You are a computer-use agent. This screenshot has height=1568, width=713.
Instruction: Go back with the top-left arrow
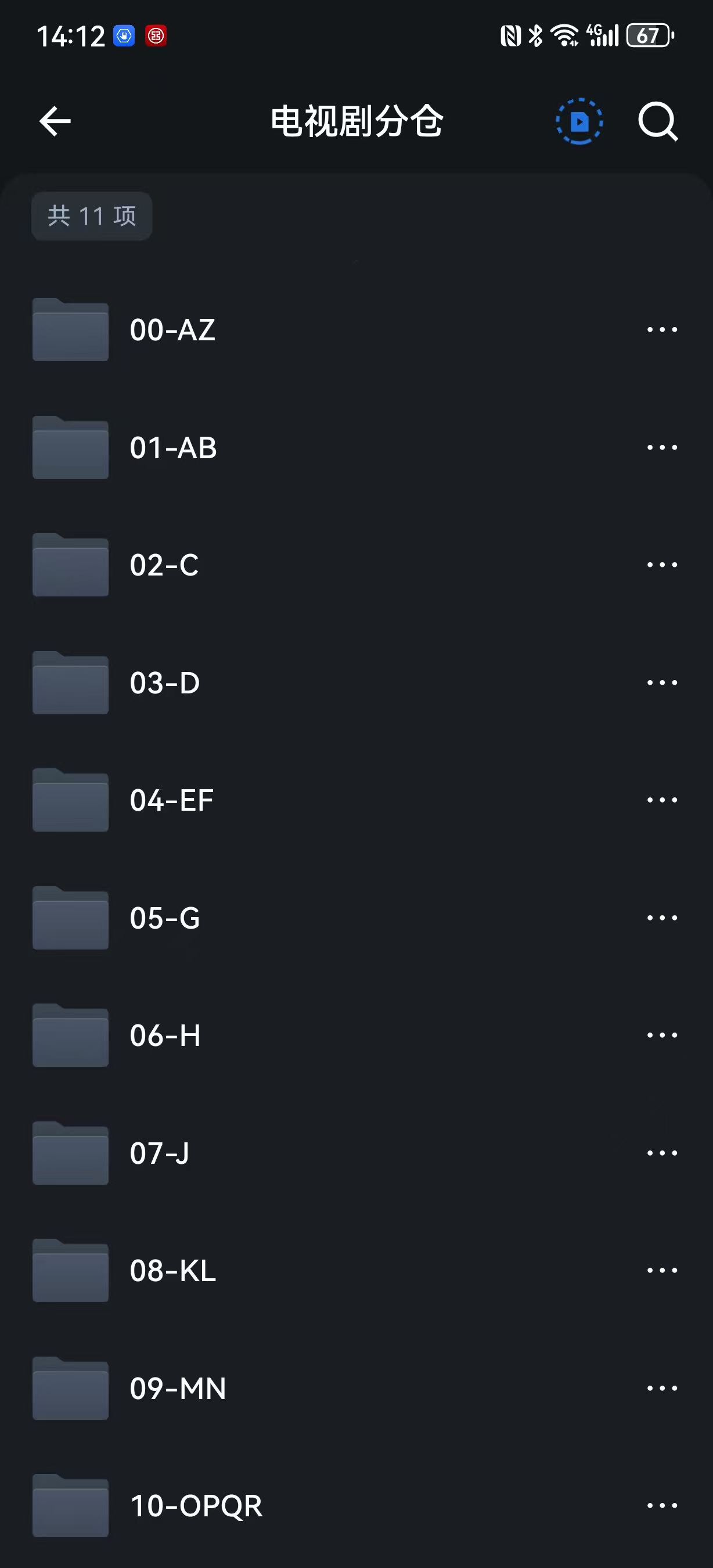point(55,121)
